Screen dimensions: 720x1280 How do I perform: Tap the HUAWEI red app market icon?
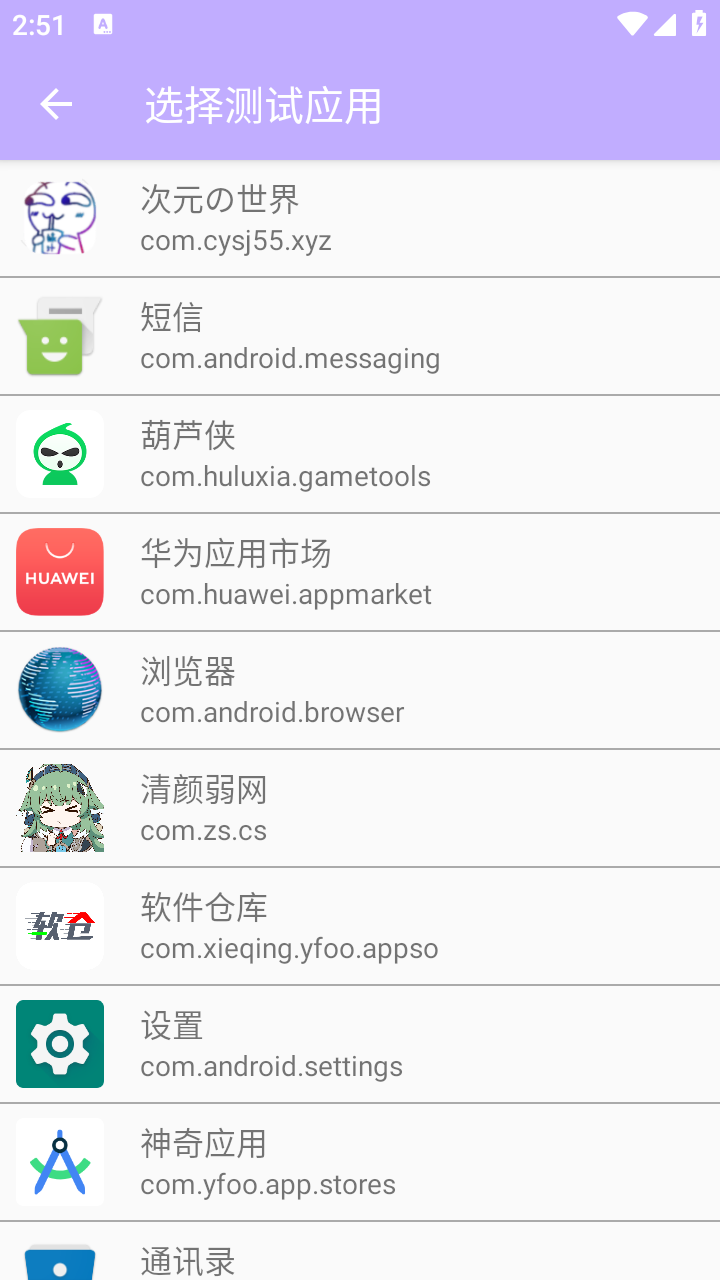[x=59, y=572]
